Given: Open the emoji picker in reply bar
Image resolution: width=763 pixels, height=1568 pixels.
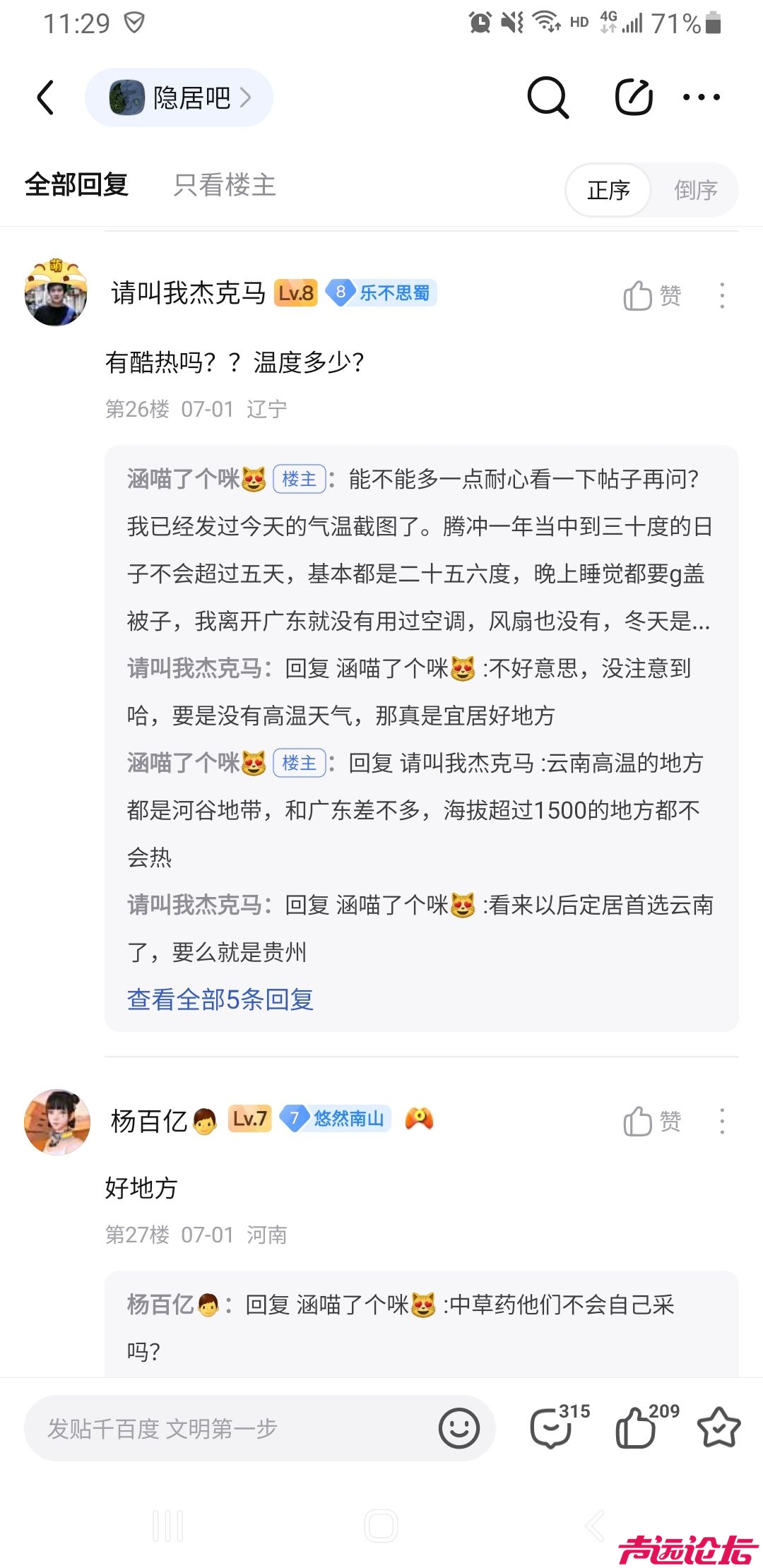Looking at the screenshot, I should click(459, 1428).
